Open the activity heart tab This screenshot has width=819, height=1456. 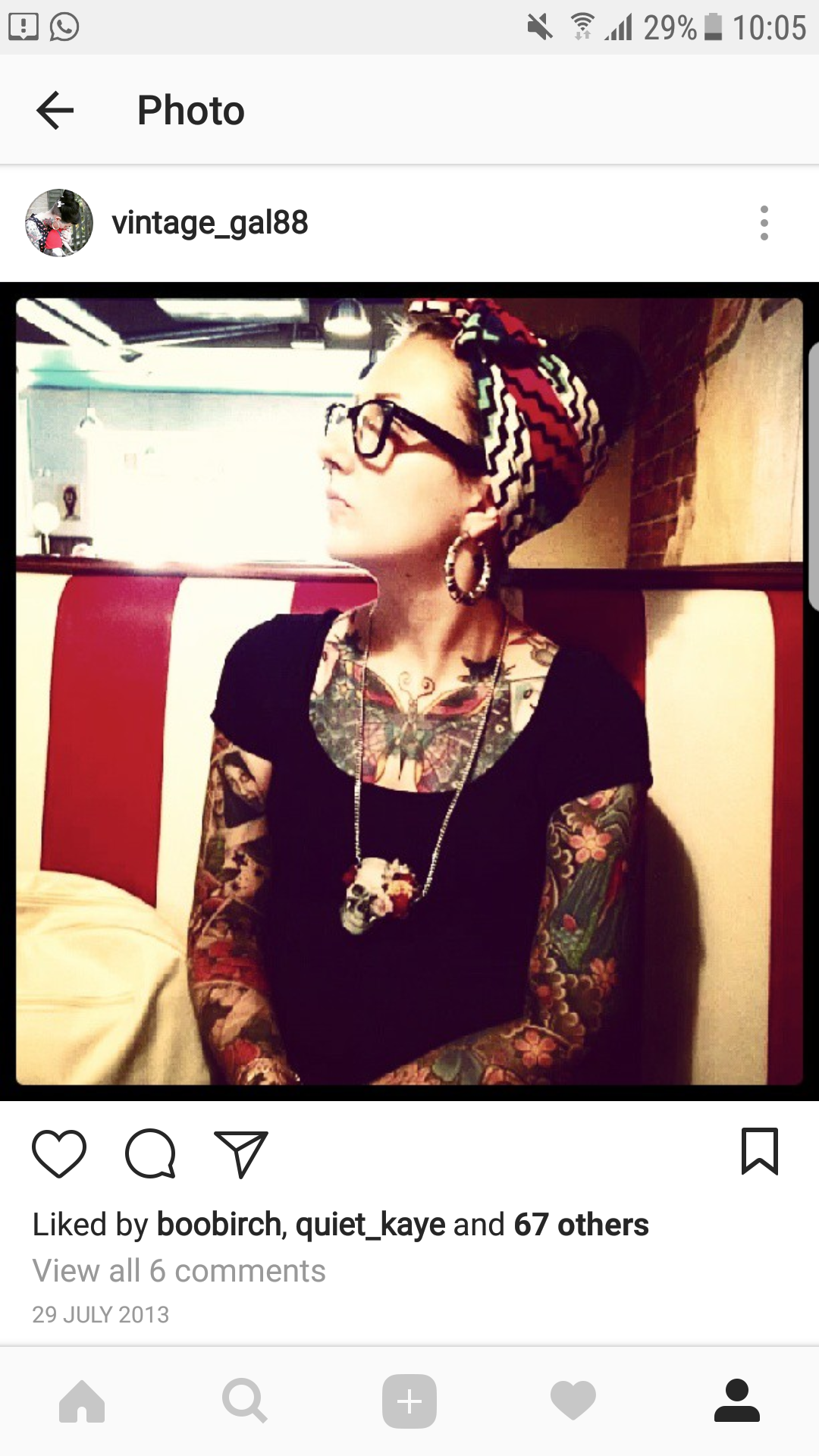pos(573,1401)
